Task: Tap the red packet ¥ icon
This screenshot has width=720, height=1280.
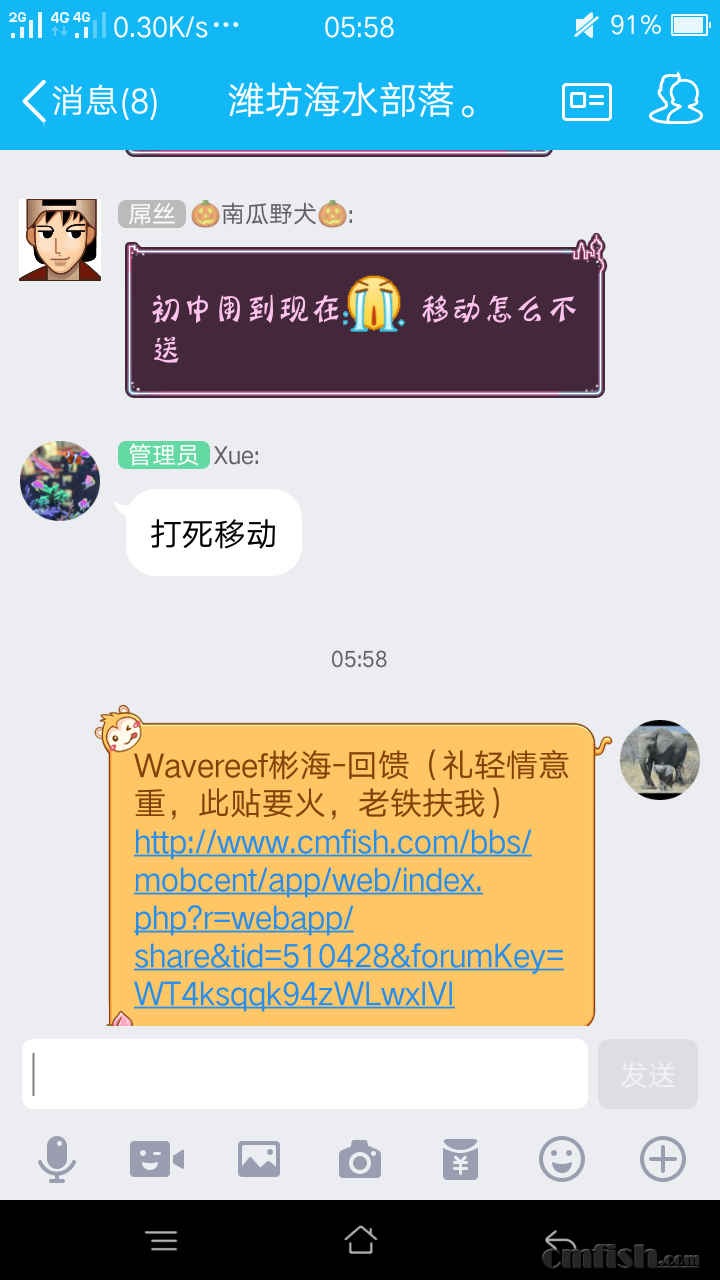Action: (x=460, y=1158)
